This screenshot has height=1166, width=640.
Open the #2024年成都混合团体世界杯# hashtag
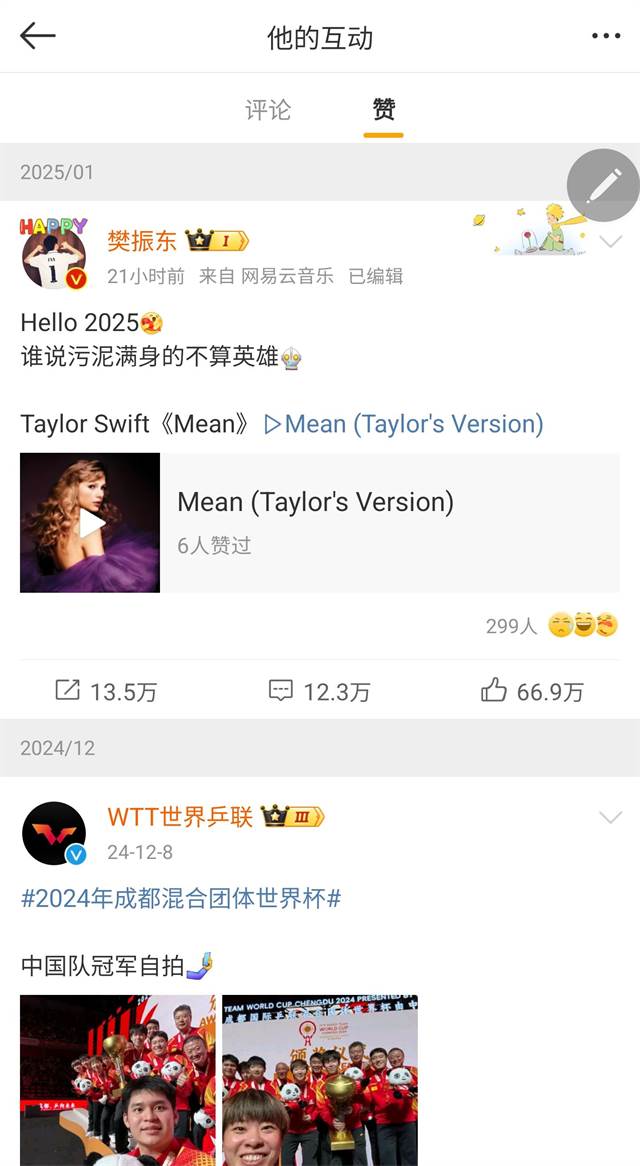[x=181, y=898]
